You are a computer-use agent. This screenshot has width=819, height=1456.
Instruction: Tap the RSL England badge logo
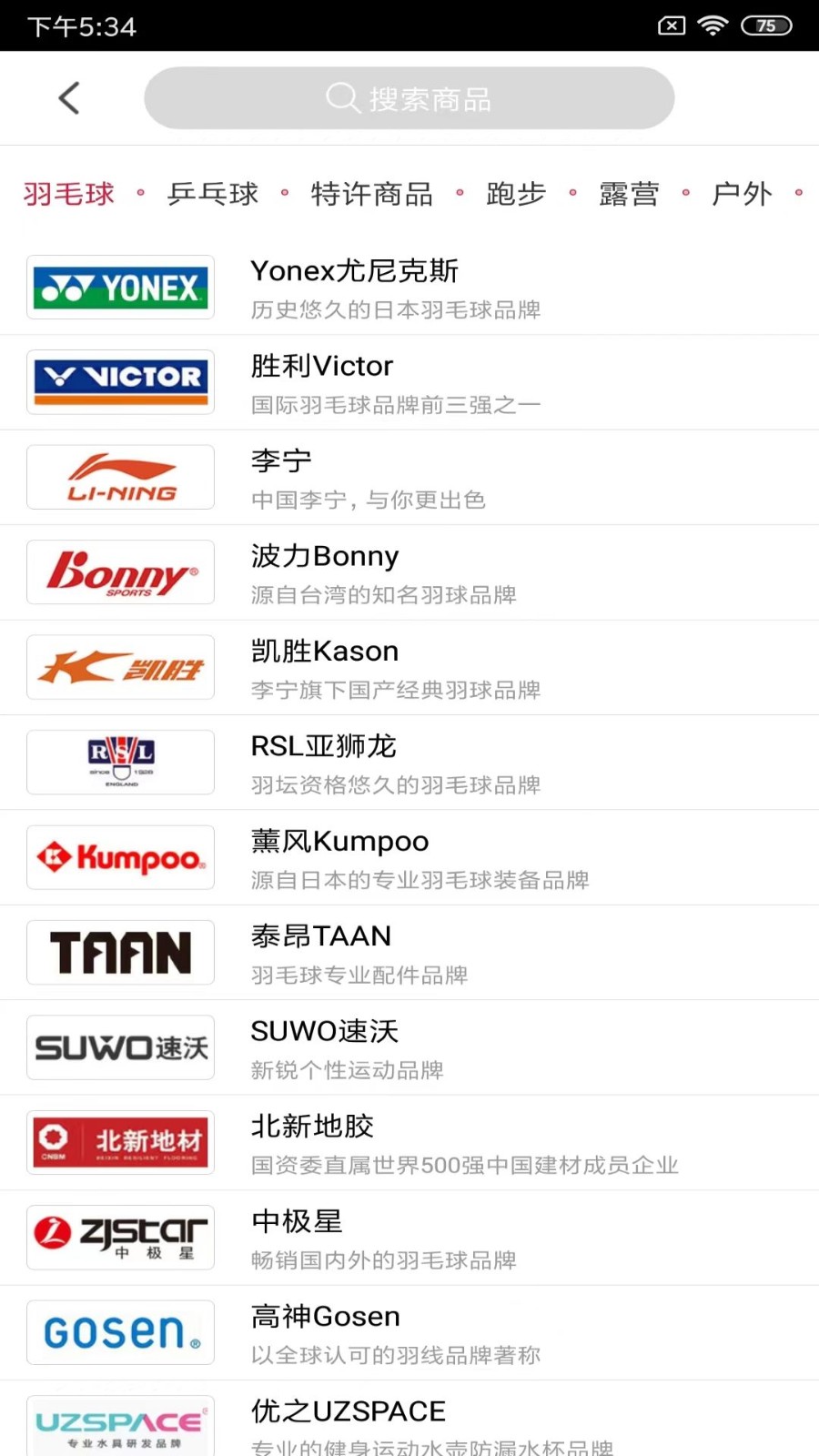[120, 762]
